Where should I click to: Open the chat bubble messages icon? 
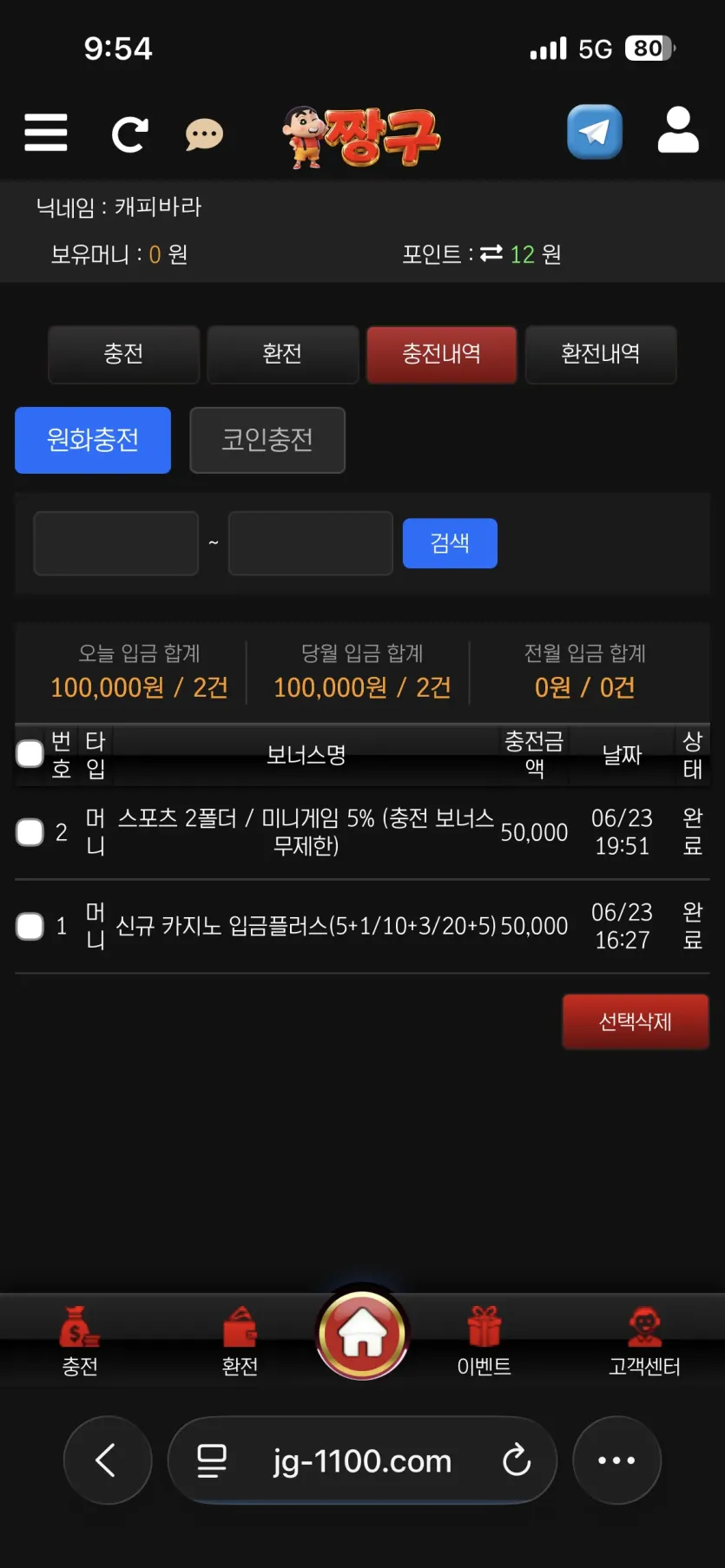coord(204,134)
